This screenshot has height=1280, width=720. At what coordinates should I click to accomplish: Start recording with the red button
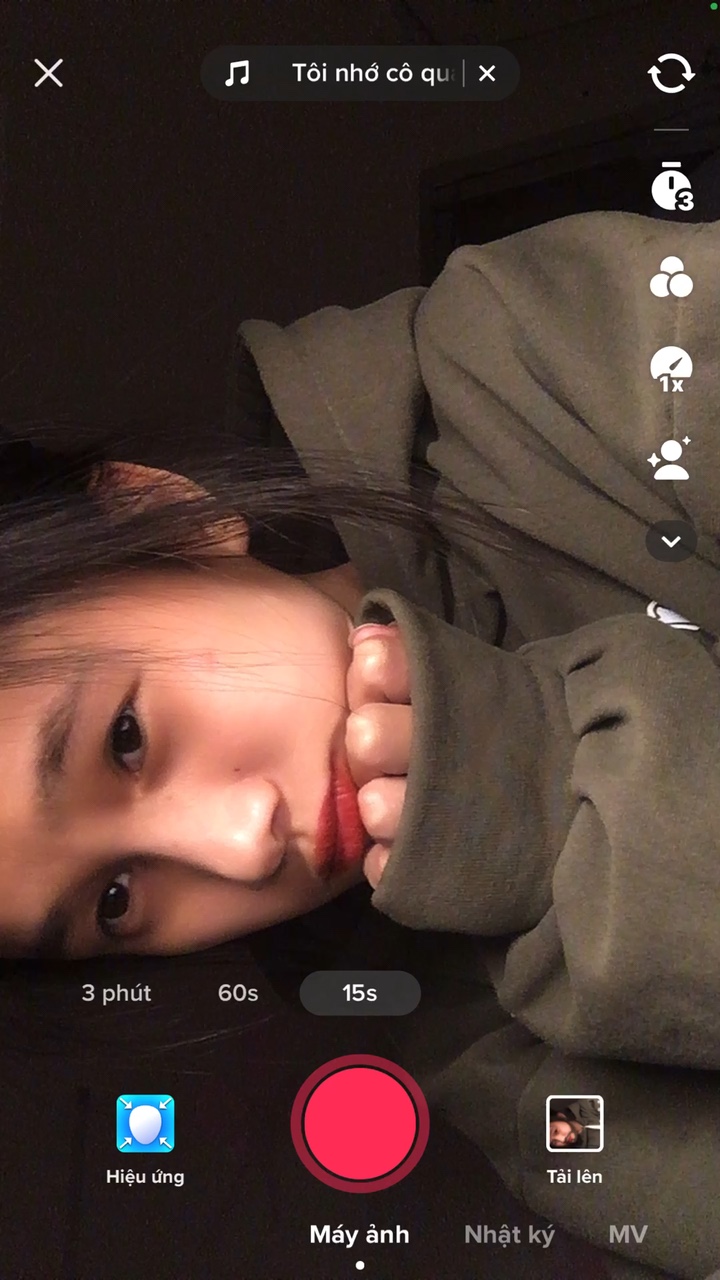tap(360, 1123)
